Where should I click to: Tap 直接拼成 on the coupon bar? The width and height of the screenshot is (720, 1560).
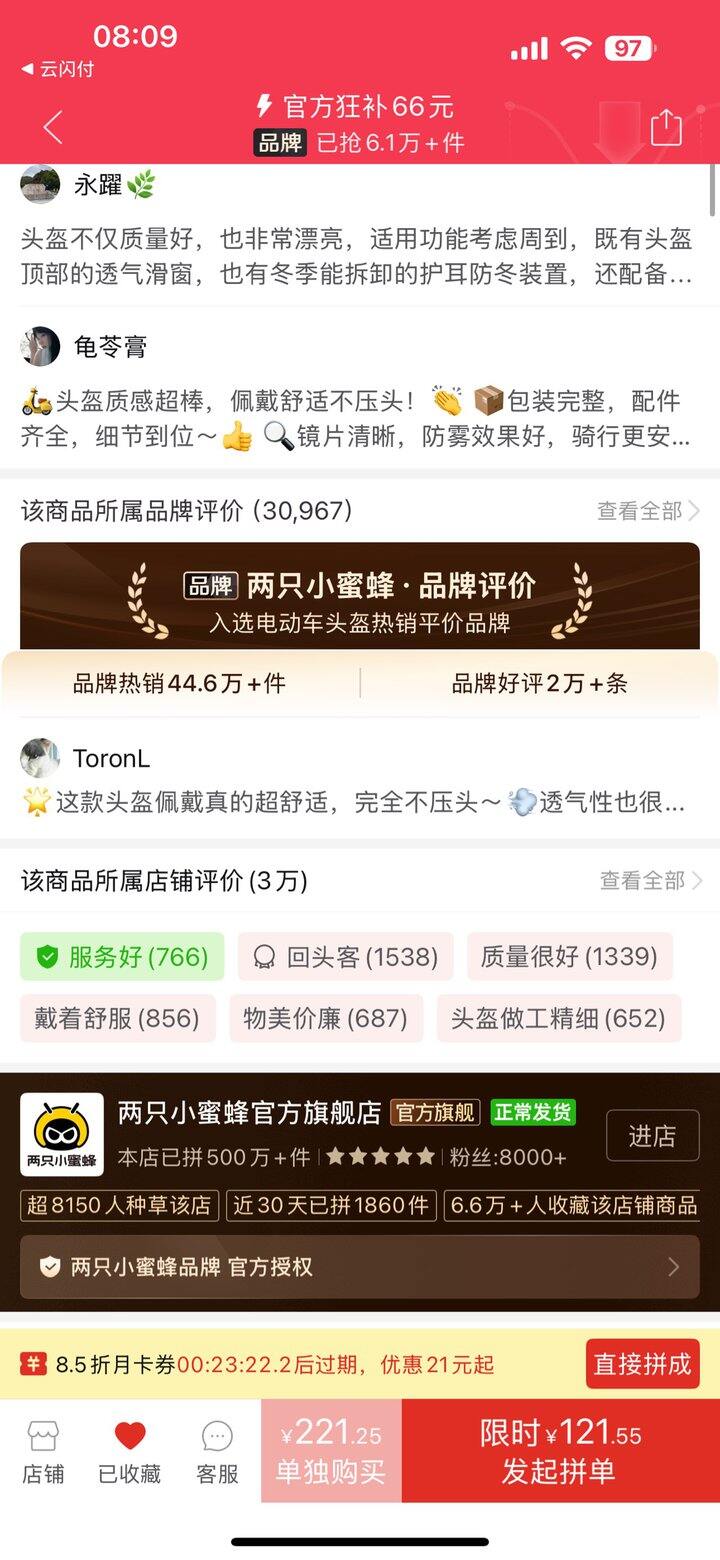tap(642, 1364)
